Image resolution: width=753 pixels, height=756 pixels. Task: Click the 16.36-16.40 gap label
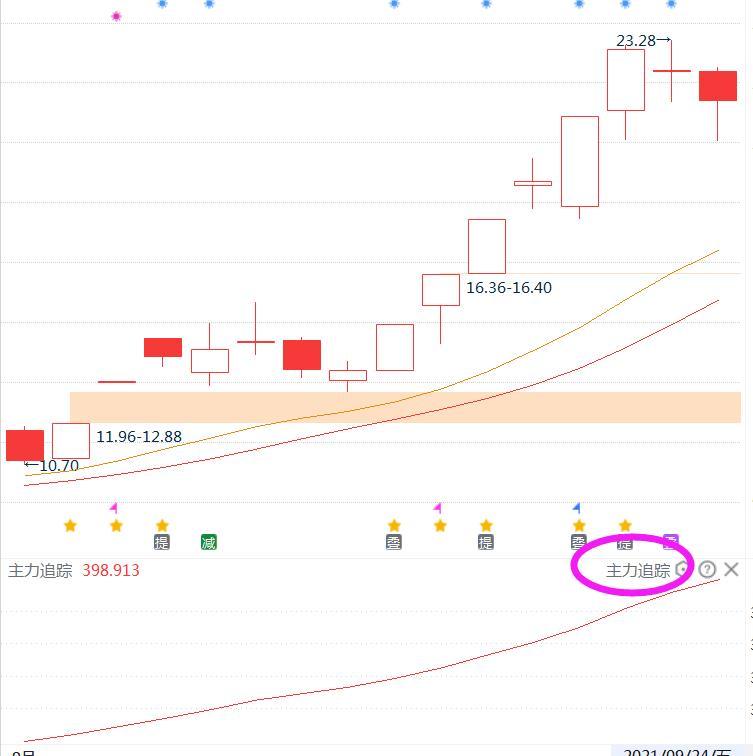[510, 288]
